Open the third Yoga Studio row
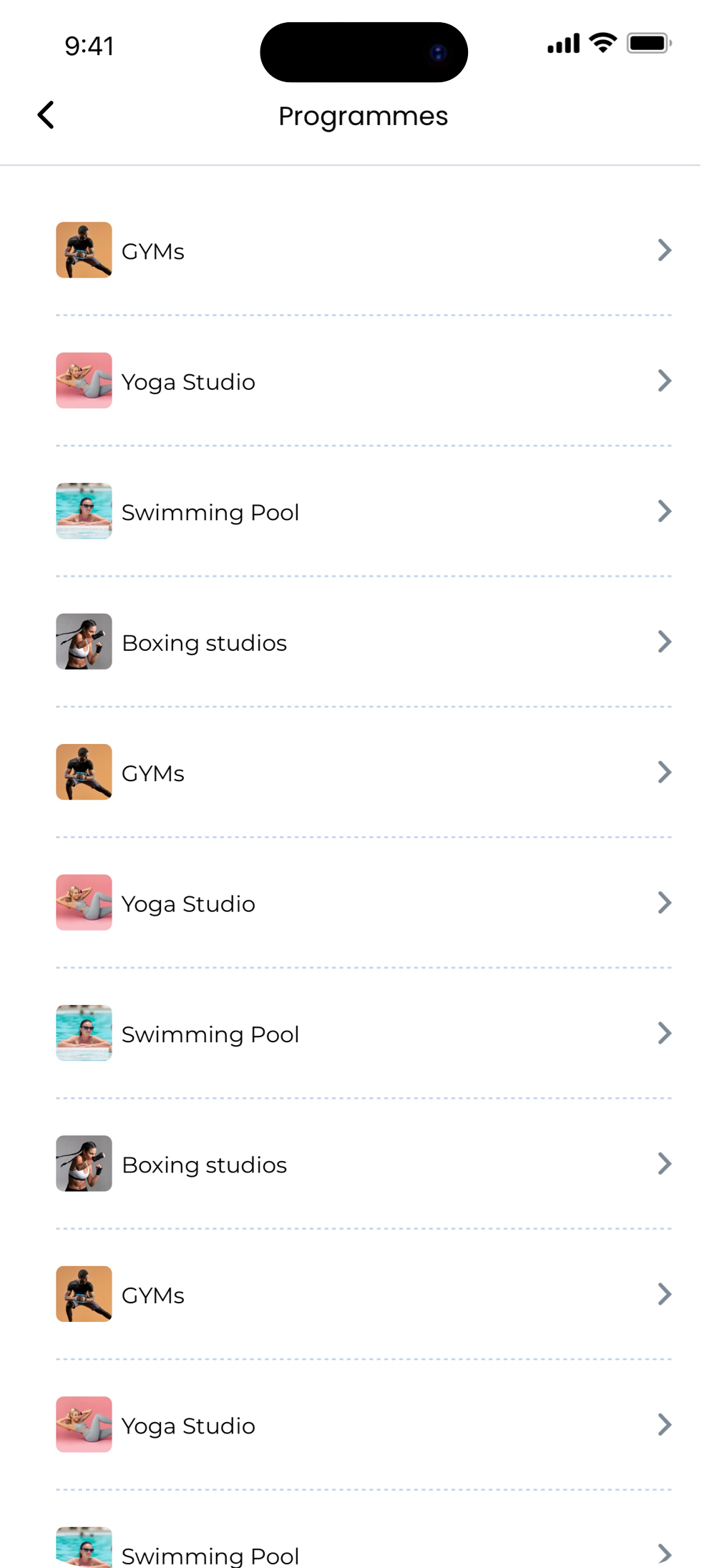727x1568 pixels. (x=363, y=1426)
